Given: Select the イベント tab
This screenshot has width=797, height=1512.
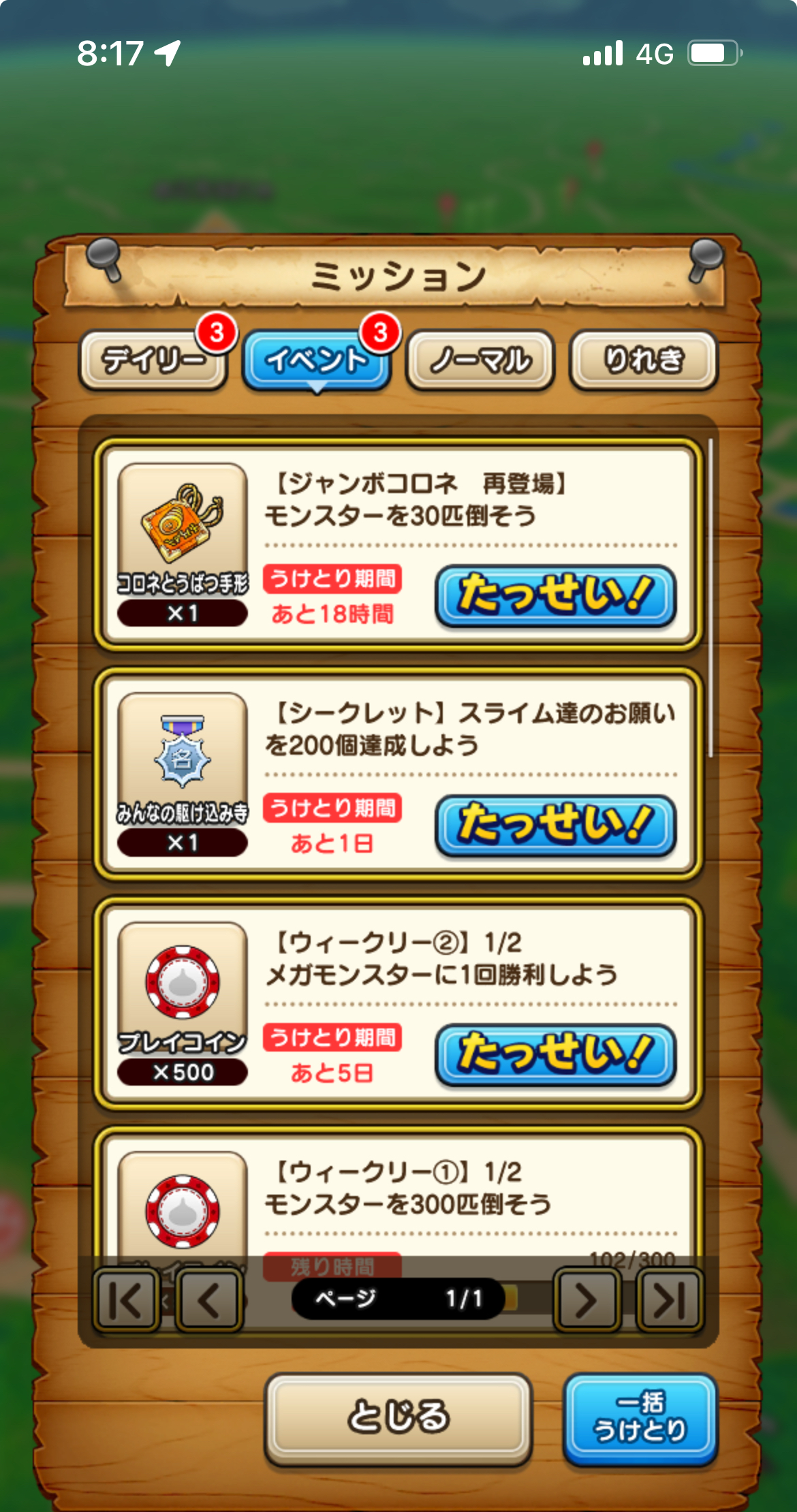Looking at the screenshot, I should (317, 360).
